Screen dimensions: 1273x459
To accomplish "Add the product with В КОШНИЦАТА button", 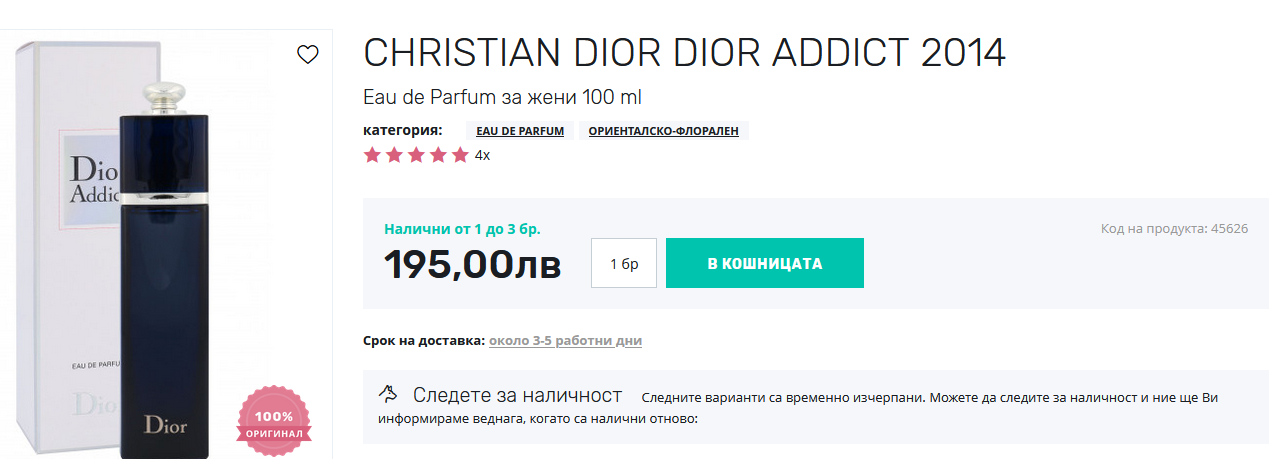I will click(x=764, y=263).
